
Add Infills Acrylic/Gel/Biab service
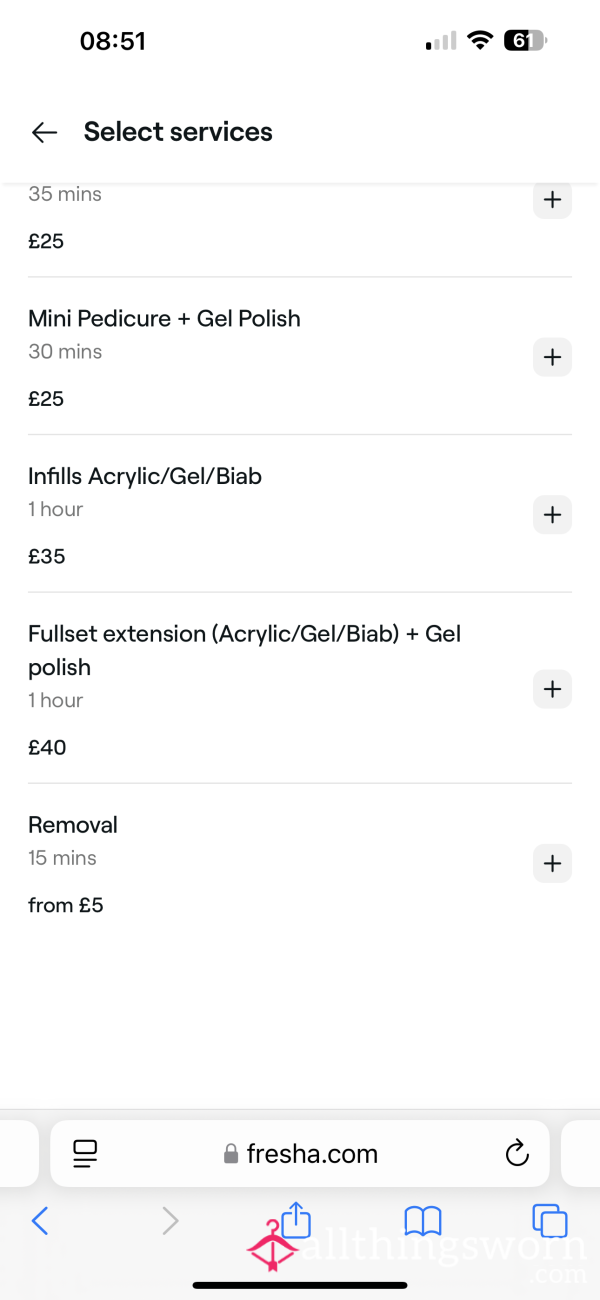[552, 515]
